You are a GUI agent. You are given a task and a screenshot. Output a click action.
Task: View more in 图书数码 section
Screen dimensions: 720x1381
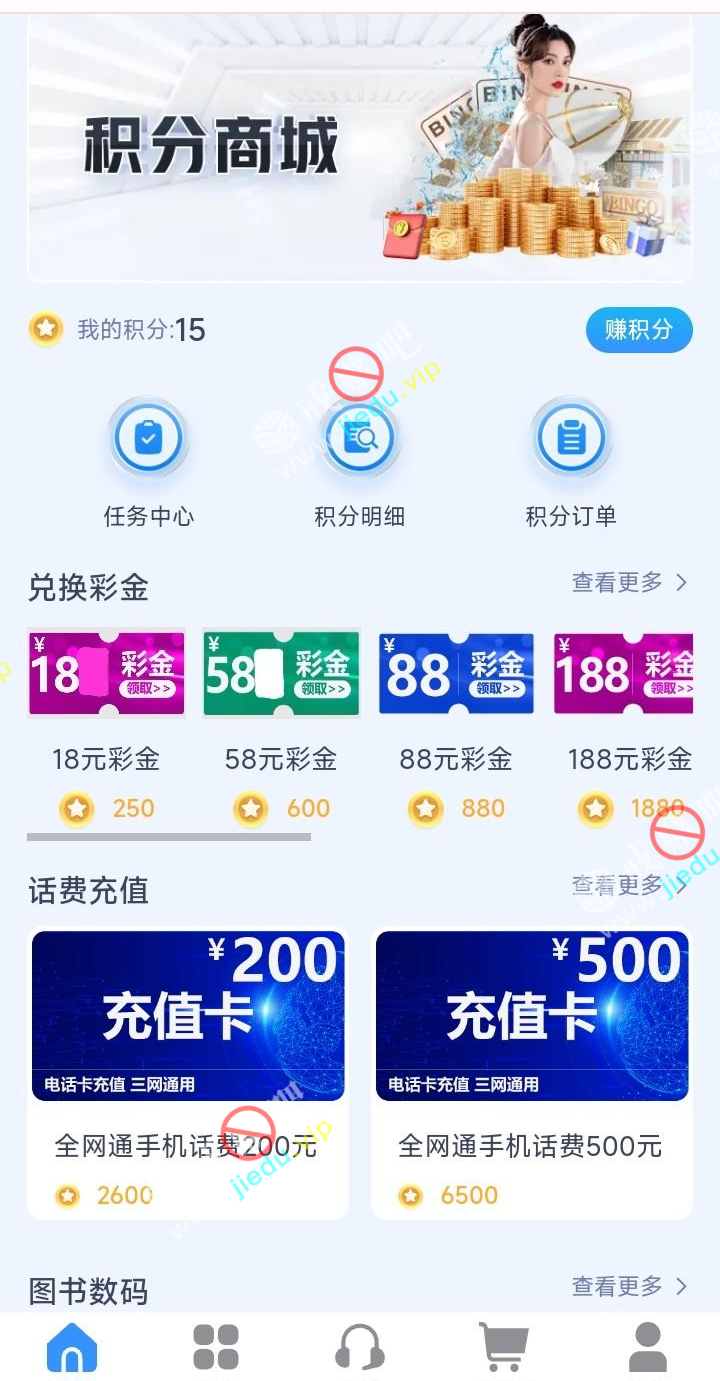(x=629, y=1286)
